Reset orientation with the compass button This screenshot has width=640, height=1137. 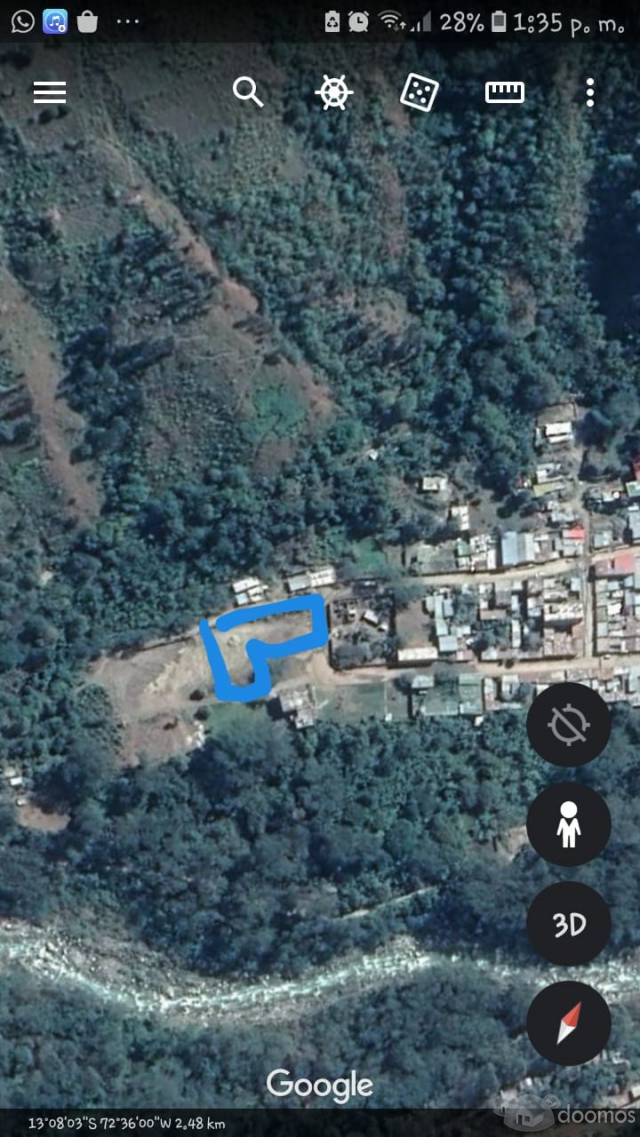click(569, 1023)
